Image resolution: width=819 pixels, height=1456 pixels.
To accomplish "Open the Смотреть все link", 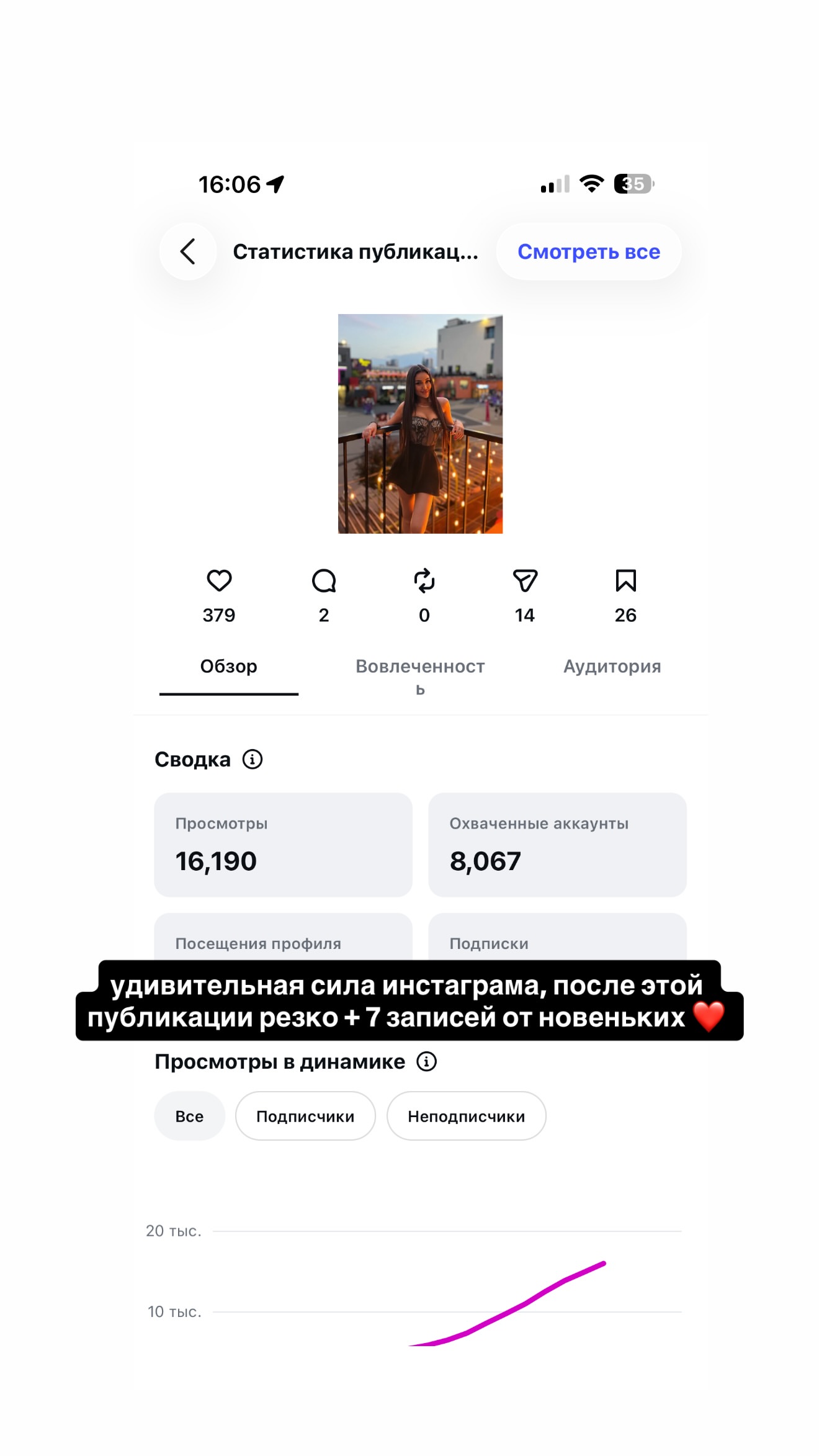I will click(x=589, y=251).
